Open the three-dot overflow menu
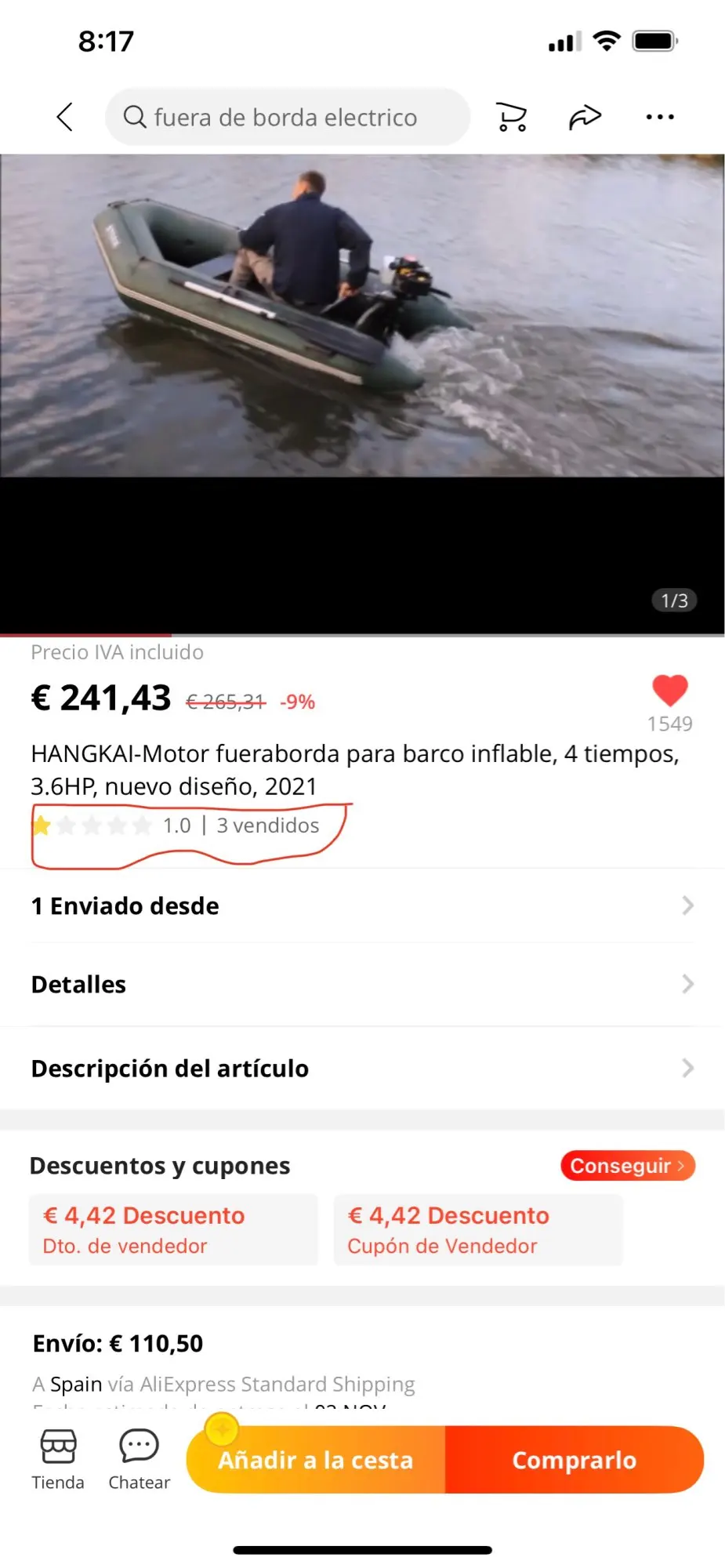 tap(659, 117)
